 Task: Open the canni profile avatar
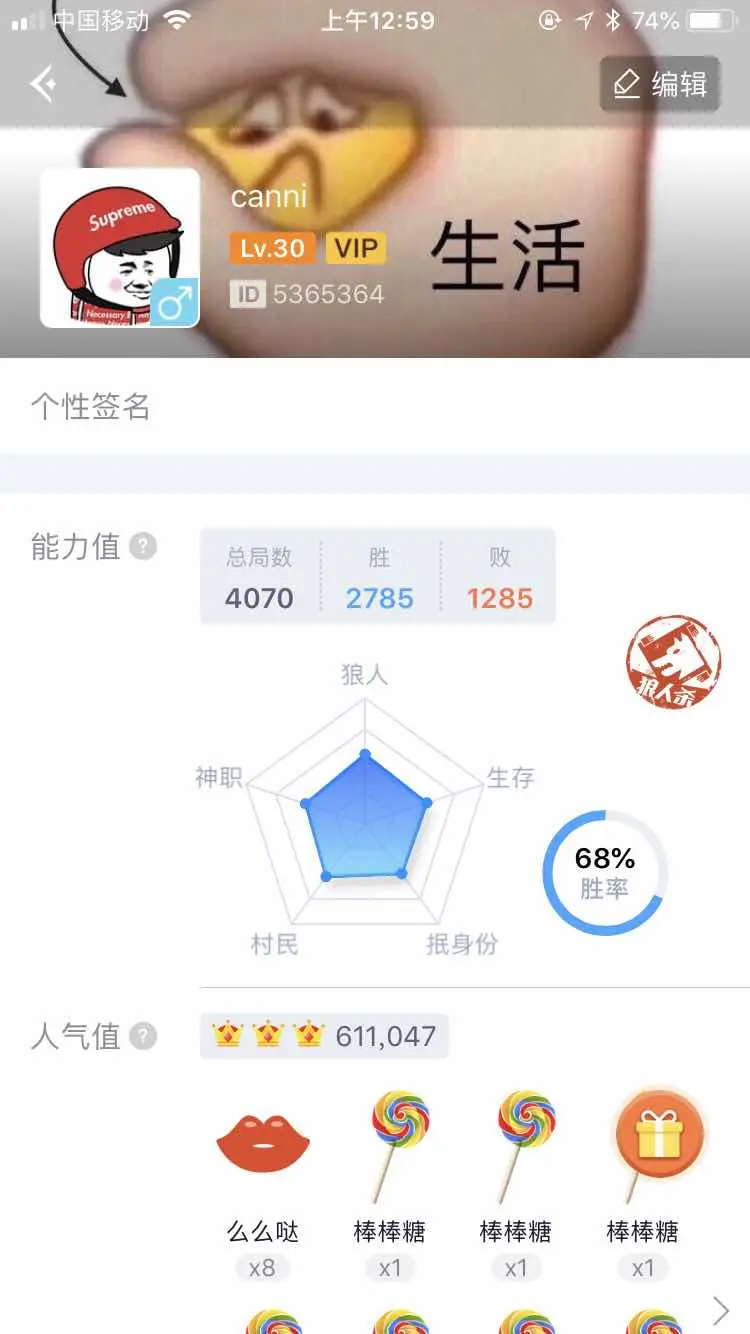(120, 248)
